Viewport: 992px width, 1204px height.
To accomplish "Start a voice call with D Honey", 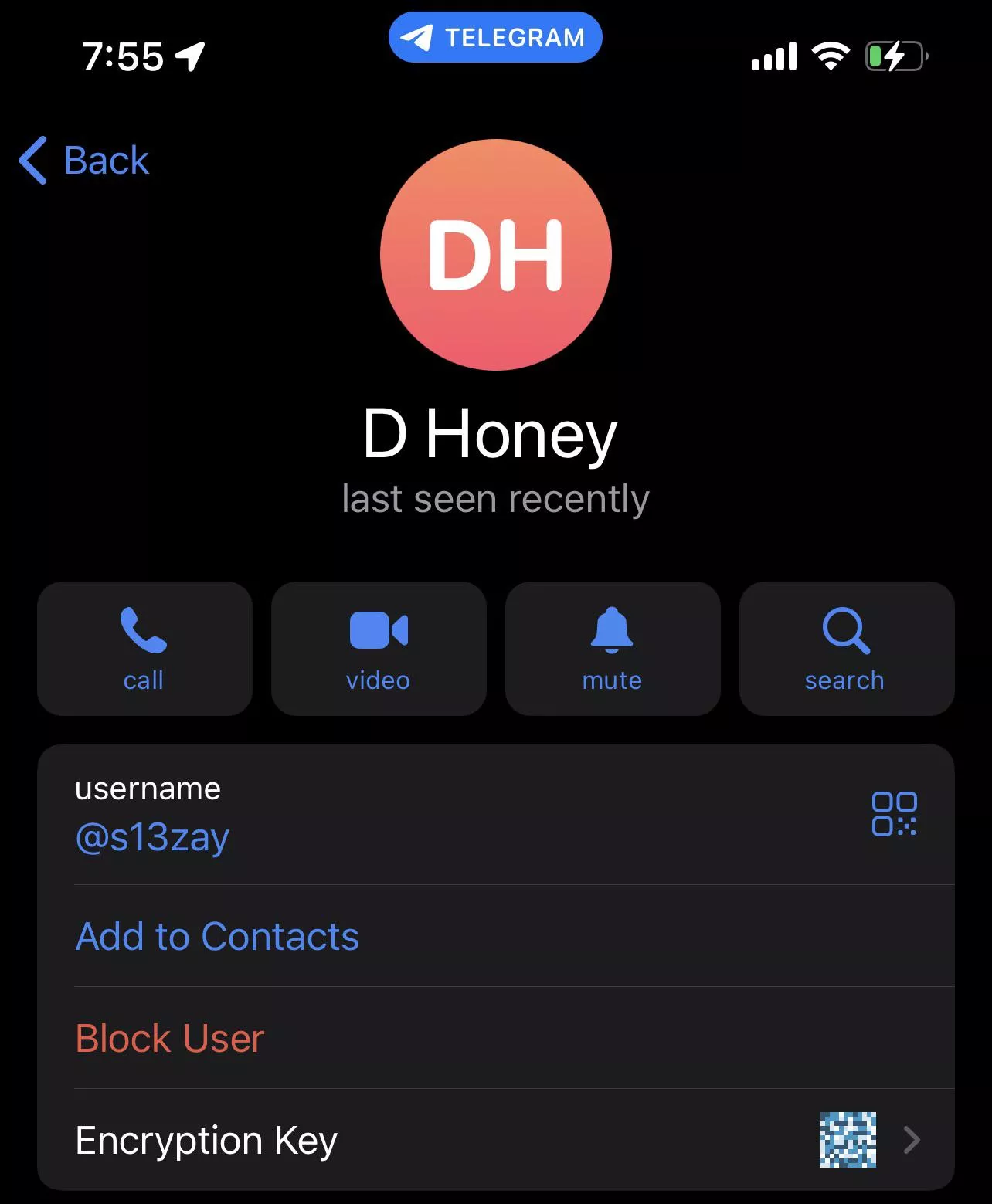I will [144, 649].
